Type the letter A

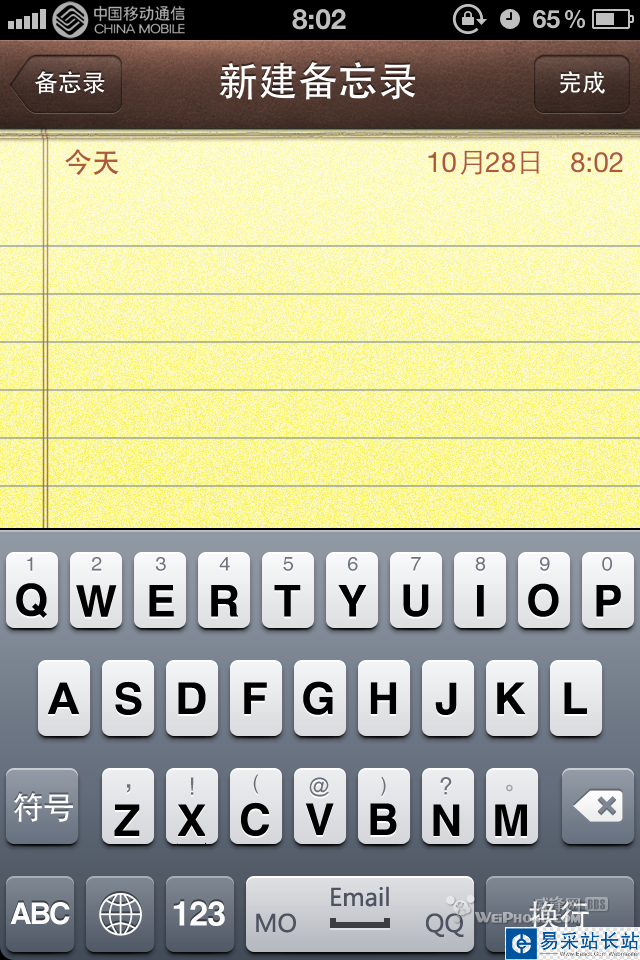point(64,699)
